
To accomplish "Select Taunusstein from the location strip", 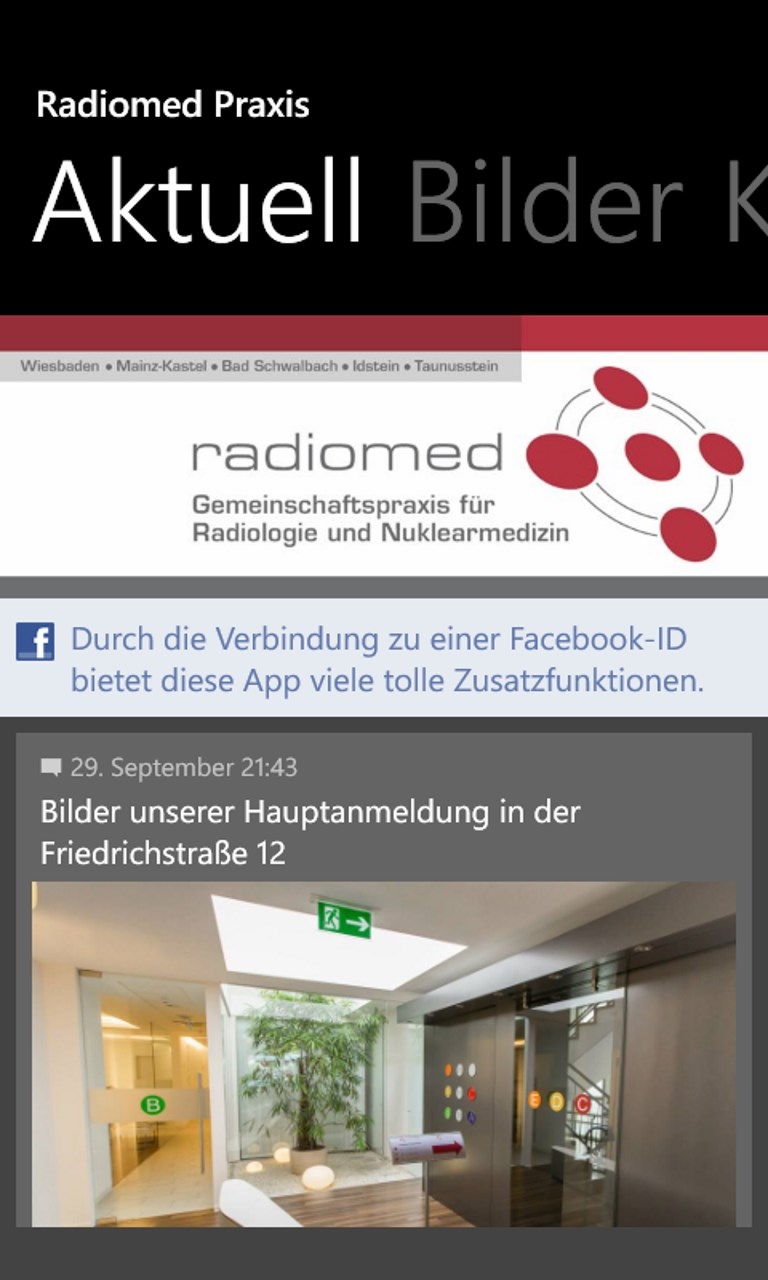I will click(455, 366).
